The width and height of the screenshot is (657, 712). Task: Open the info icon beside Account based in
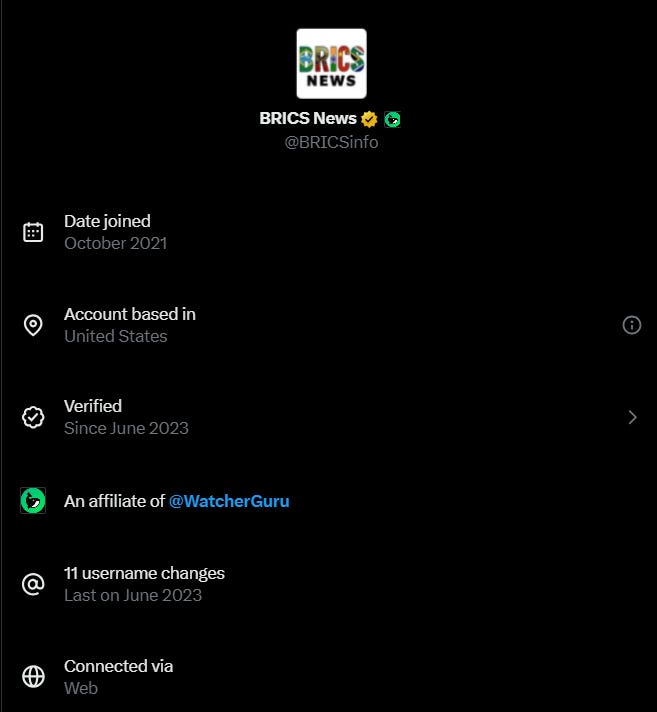(x=632, y=325)
